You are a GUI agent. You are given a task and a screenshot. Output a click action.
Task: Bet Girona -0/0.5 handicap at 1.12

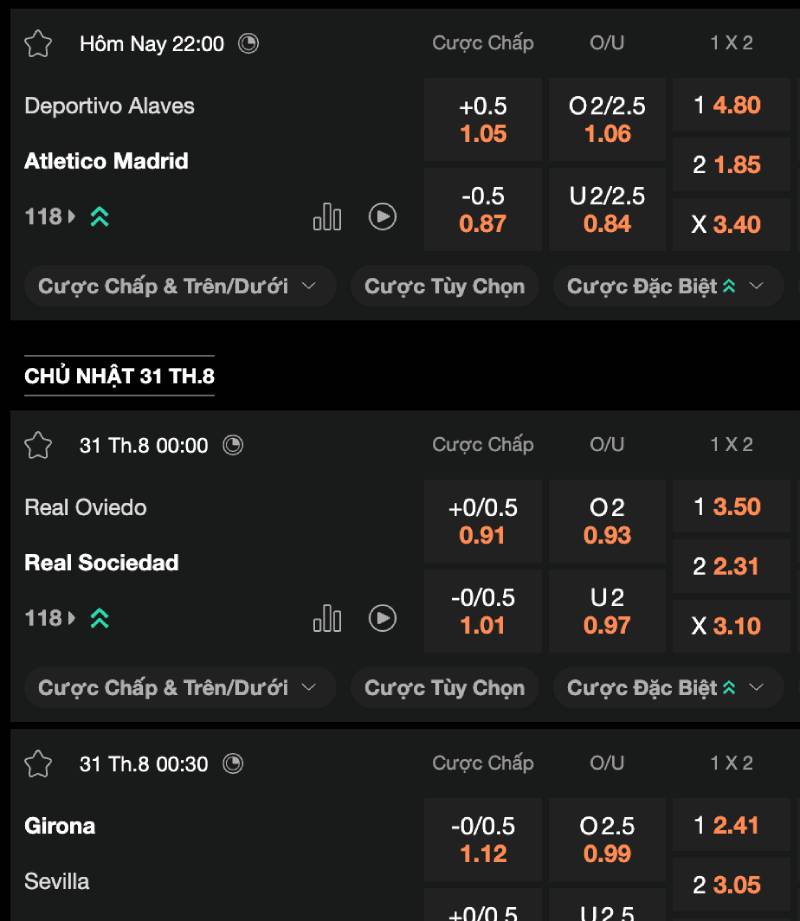click(x=483, y=840)
